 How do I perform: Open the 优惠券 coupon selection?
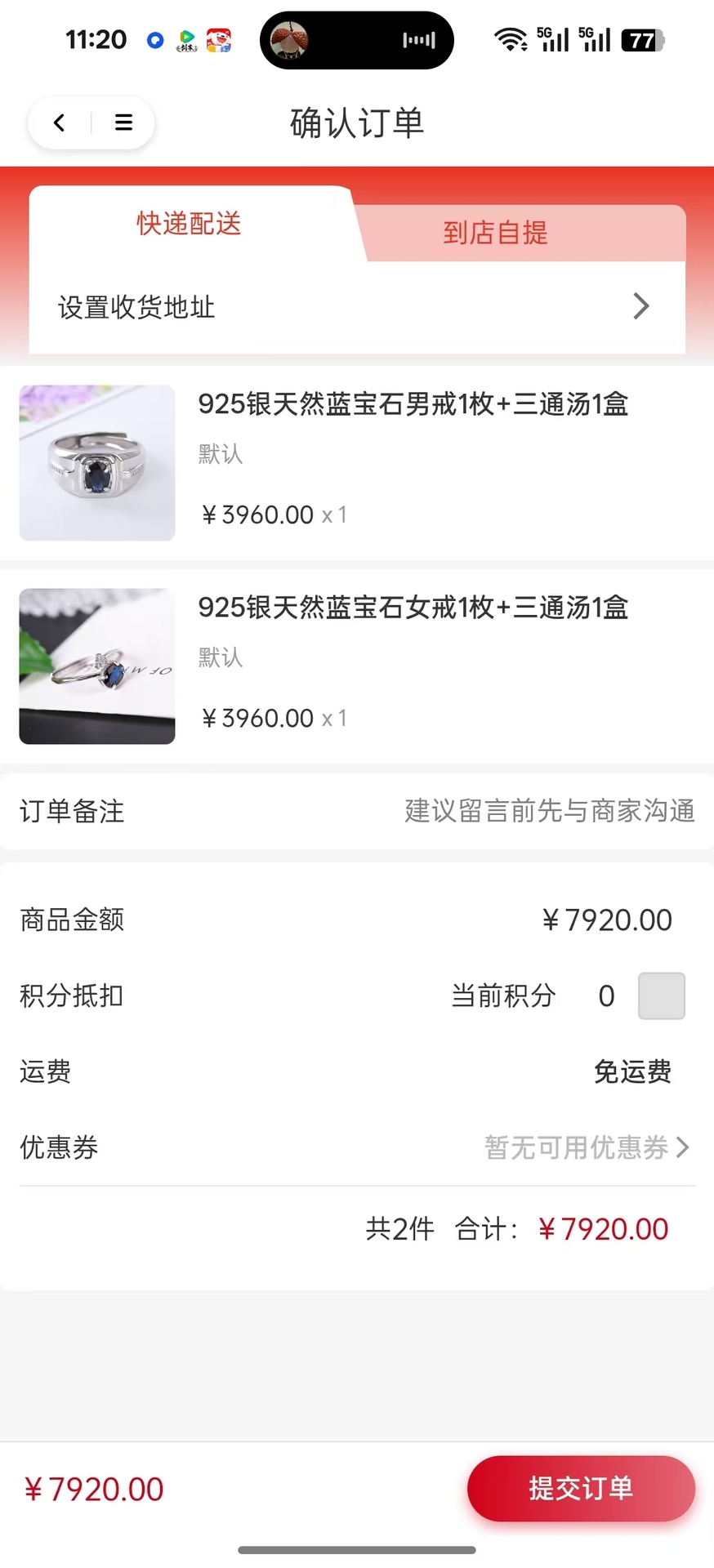[x=587, y=1147]
